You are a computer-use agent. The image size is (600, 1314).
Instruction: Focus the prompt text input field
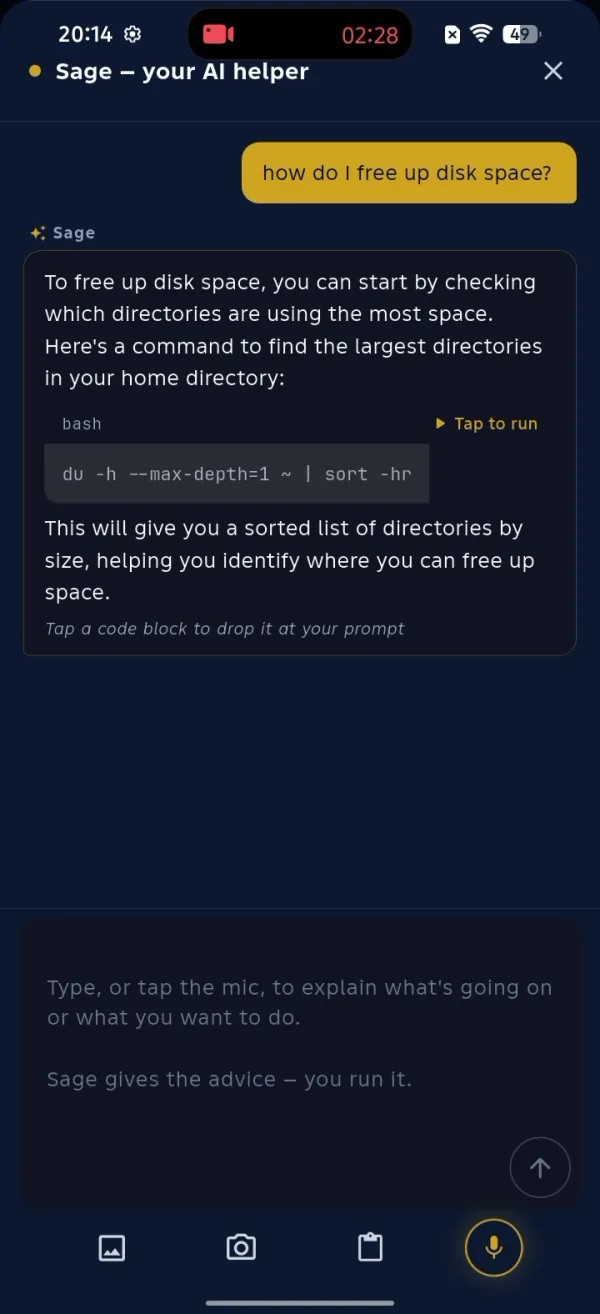[x=300, y=1062]
